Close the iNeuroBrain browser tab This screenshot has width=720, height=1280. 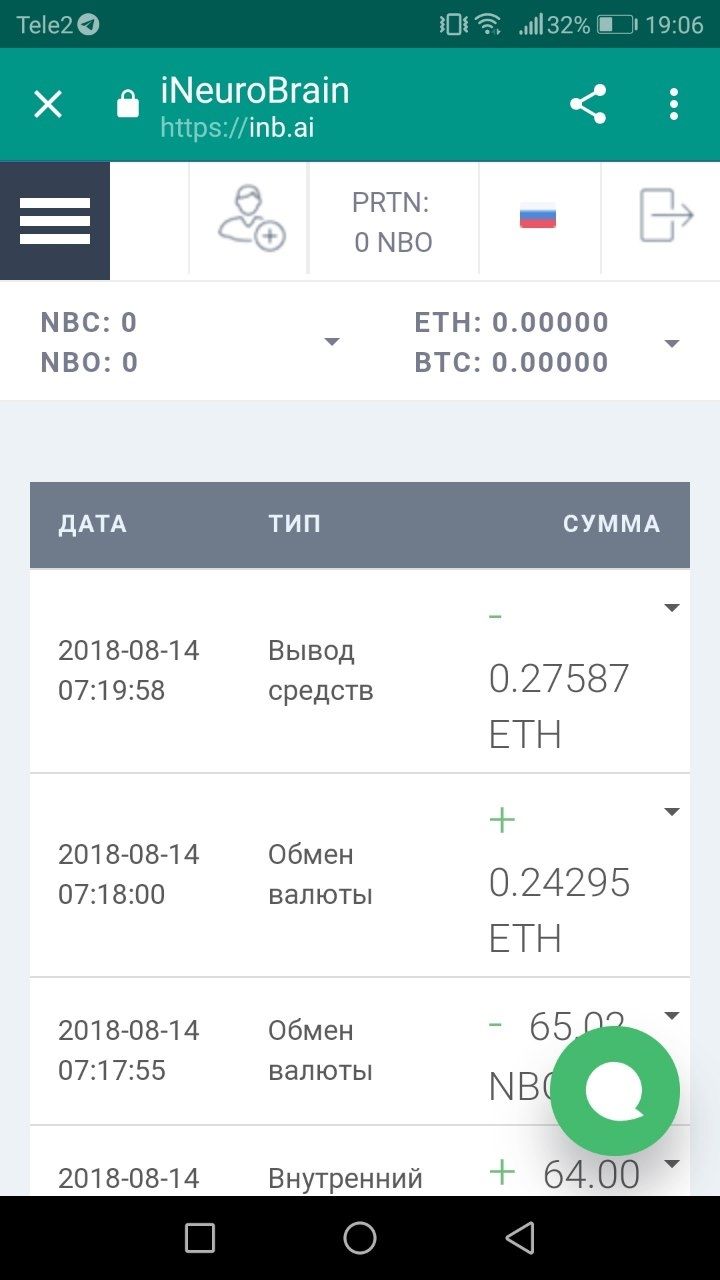tap(48, 104)
